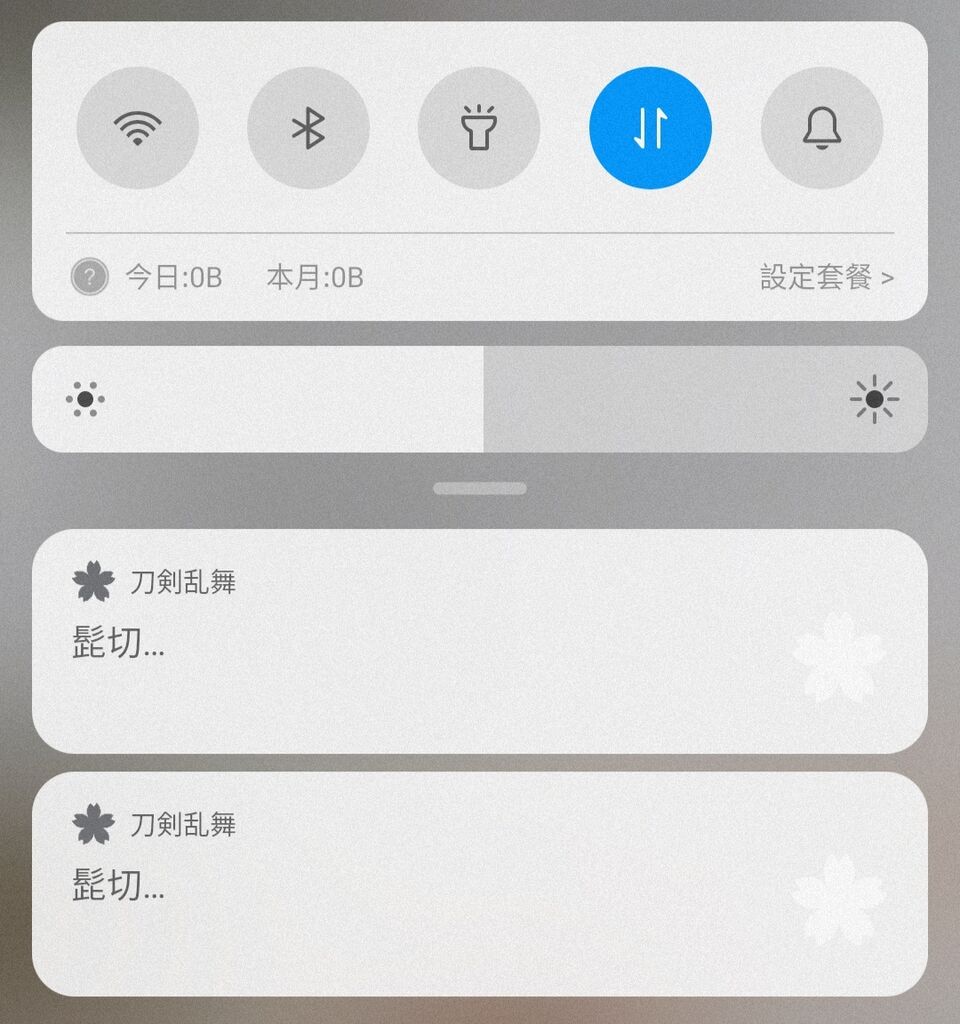Toggle the sound bell mode

coord(821,128)
